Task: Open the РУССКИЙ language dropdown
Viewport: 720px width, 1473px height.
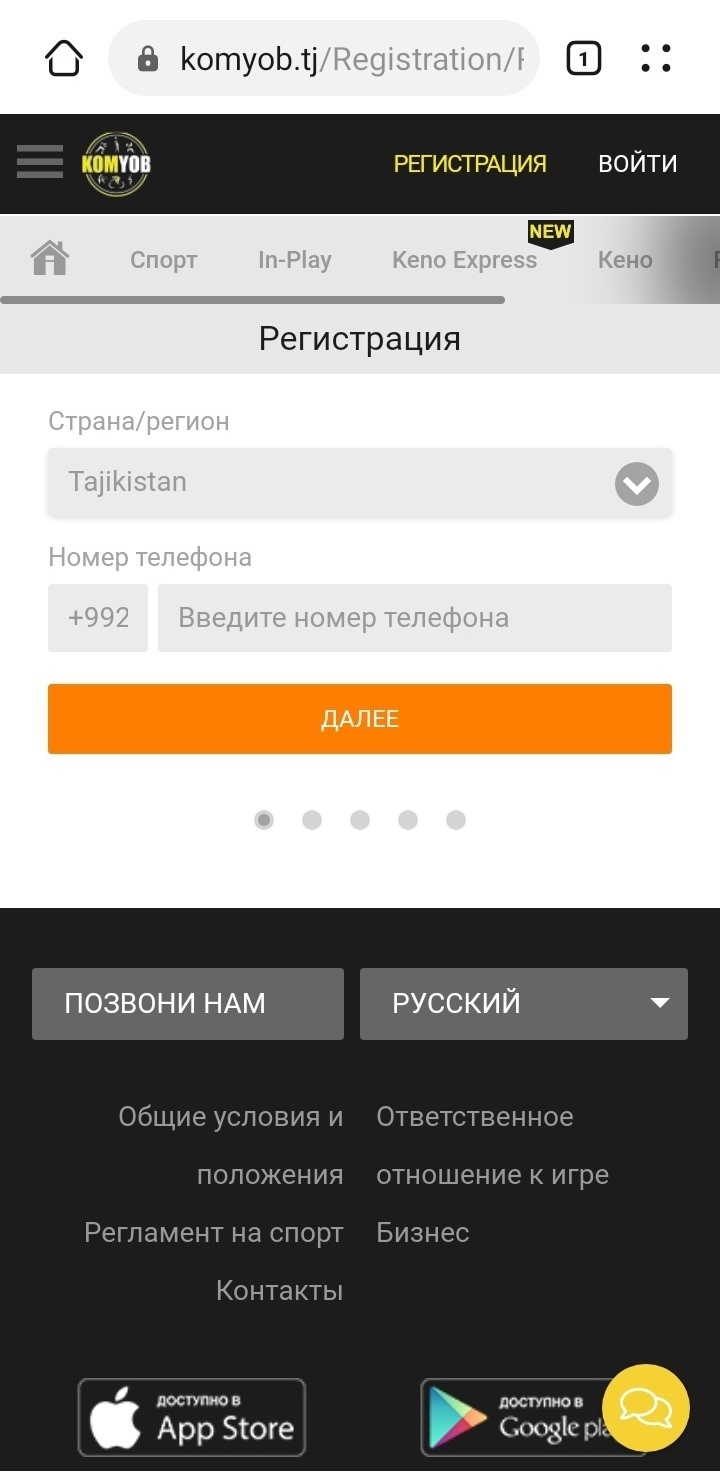Action: click(524, 1003)
